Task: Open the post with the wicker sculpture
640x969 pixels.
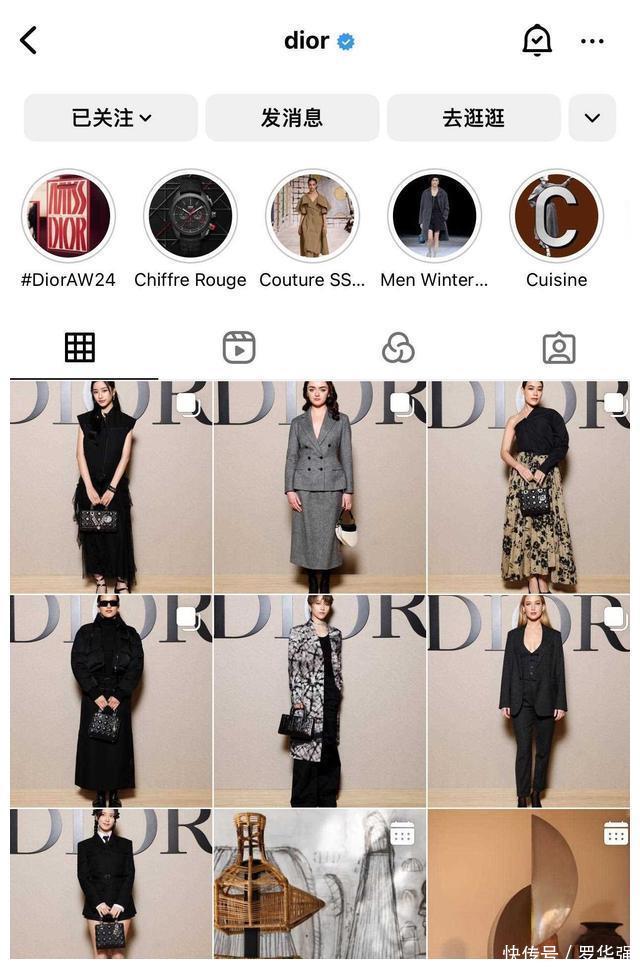Action: [319, 885]
